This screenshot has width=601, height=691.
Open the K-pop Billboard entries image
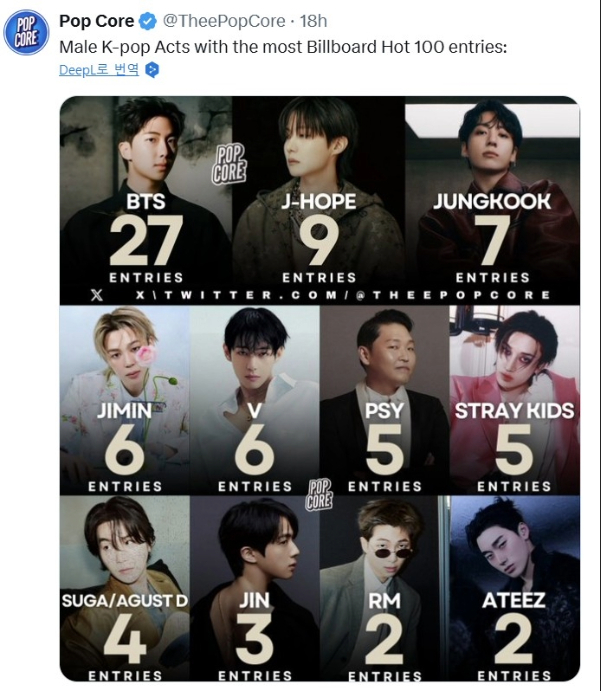click(x=319, y=388)
